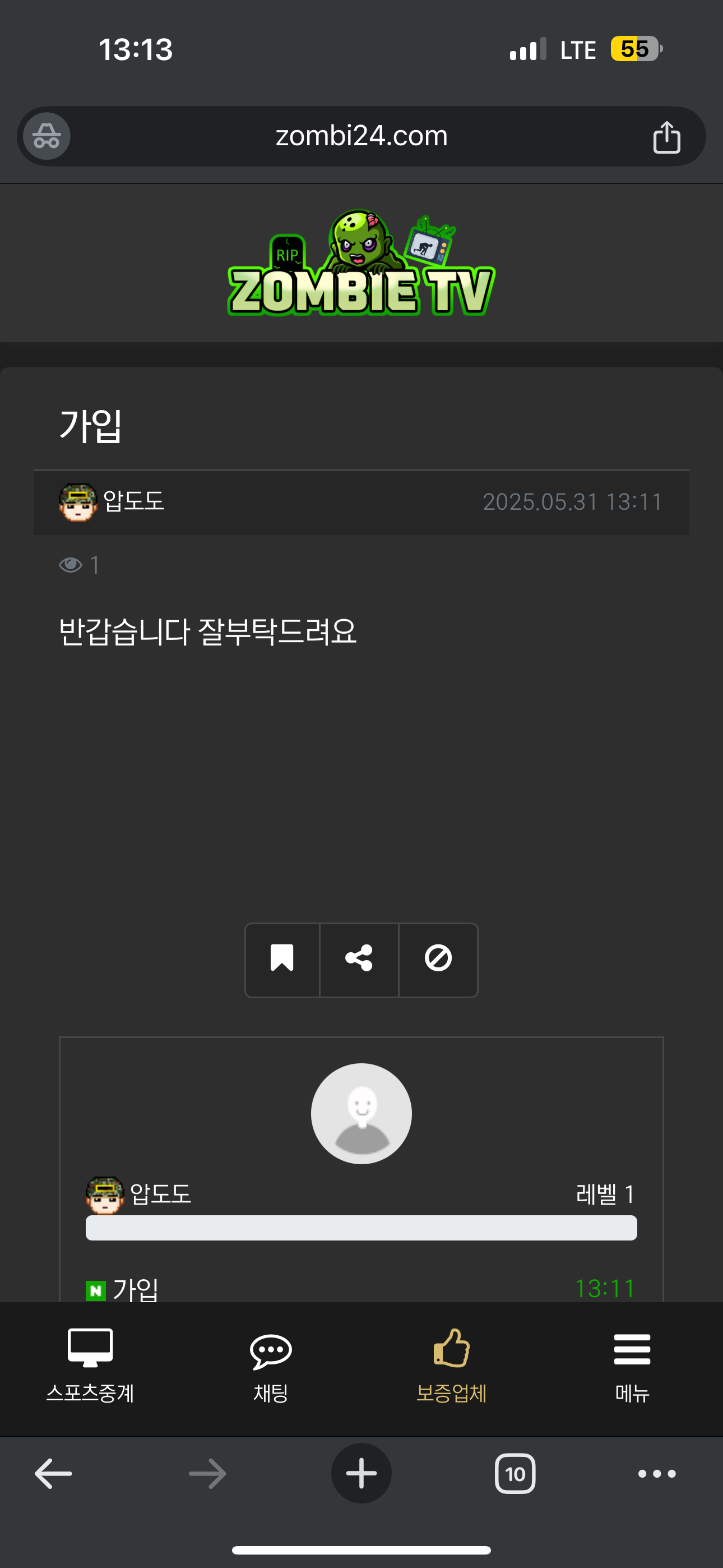Screen dimensions: 723x1568
Task: Bookmark this post
Action: (x=282, y=959)
